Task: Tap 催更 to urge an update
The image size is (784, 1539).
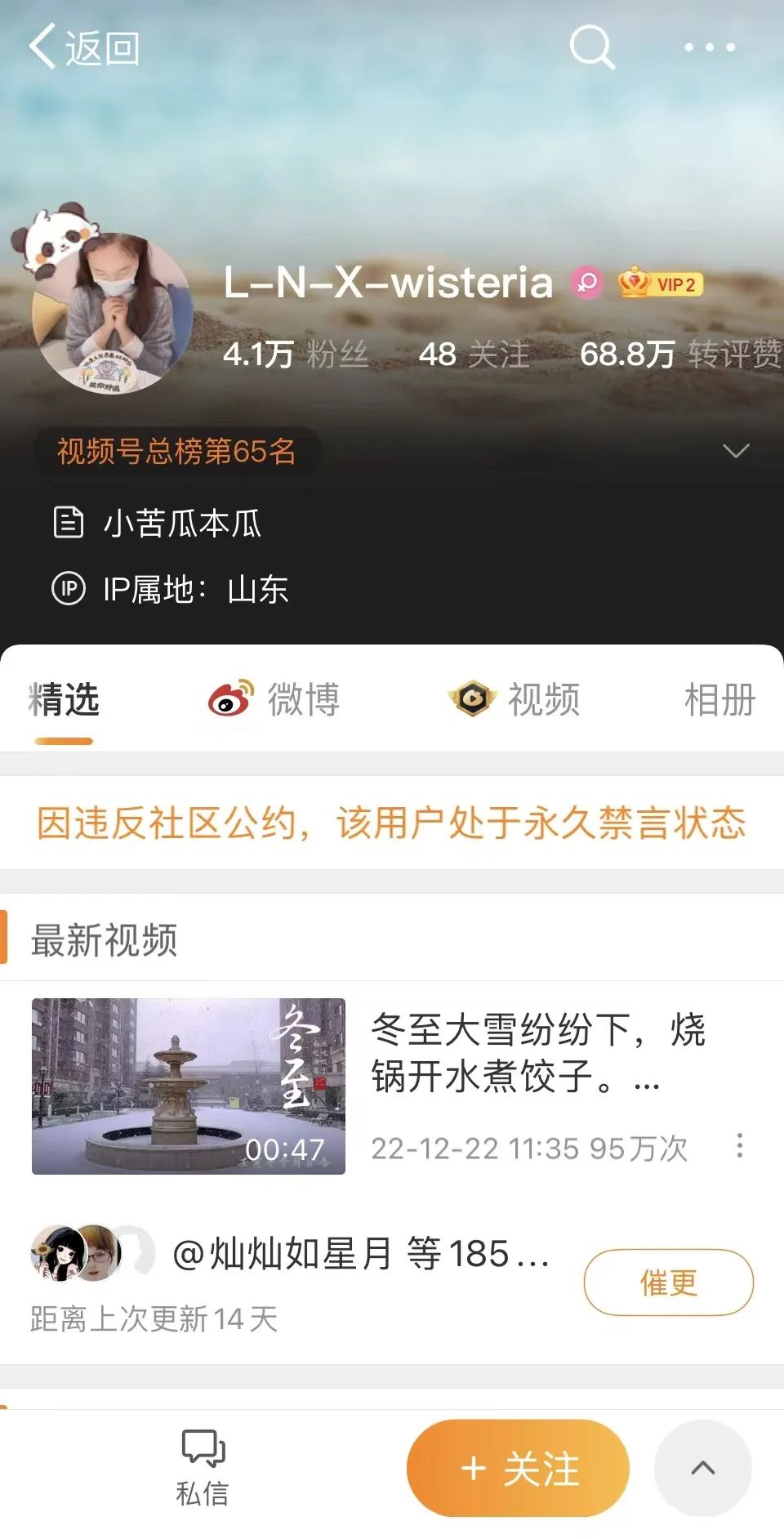Action: point(668,1282)
